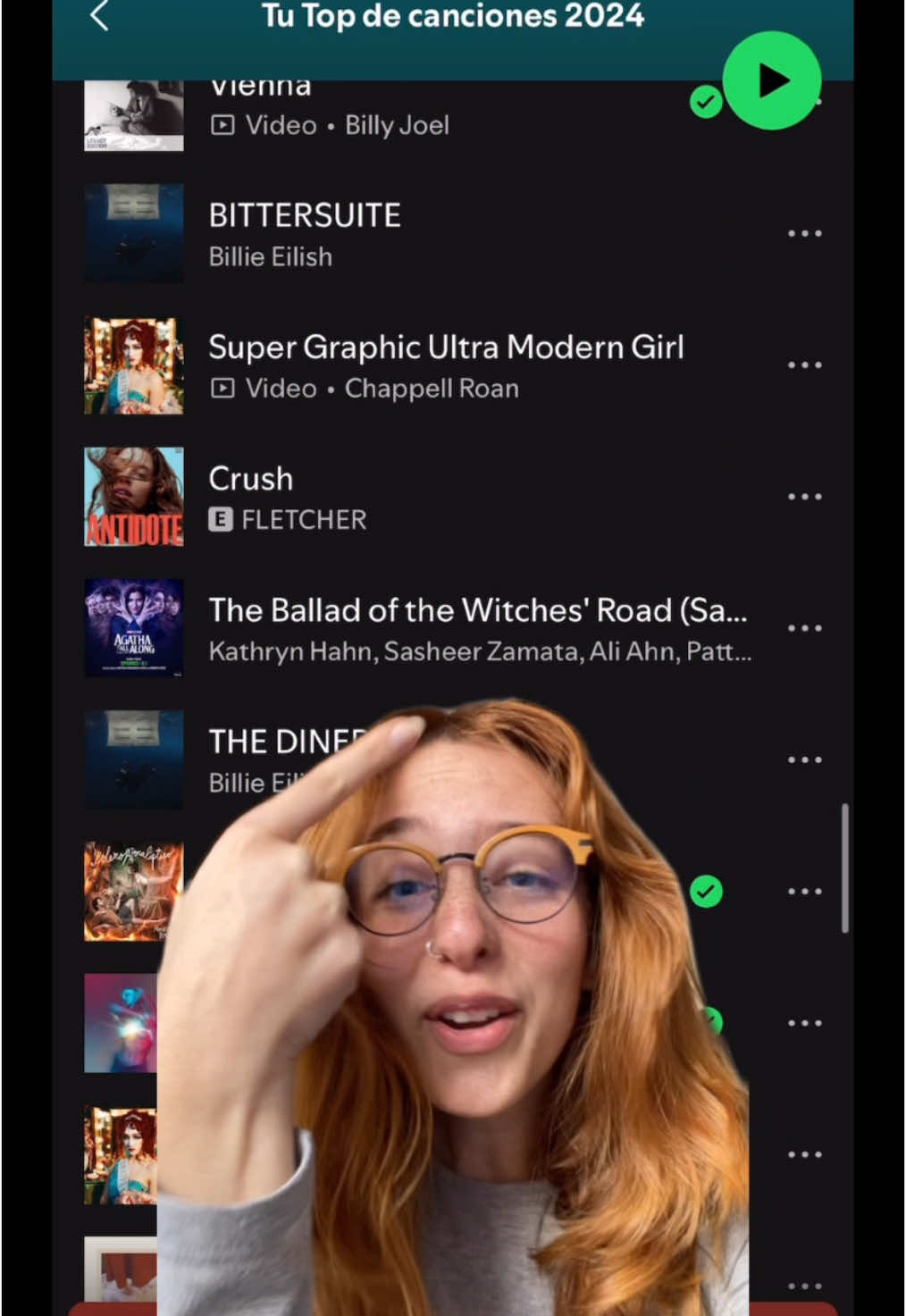906x1316 pixels.
Task: Open more options for Crush
Action: [x=804, y=497]
